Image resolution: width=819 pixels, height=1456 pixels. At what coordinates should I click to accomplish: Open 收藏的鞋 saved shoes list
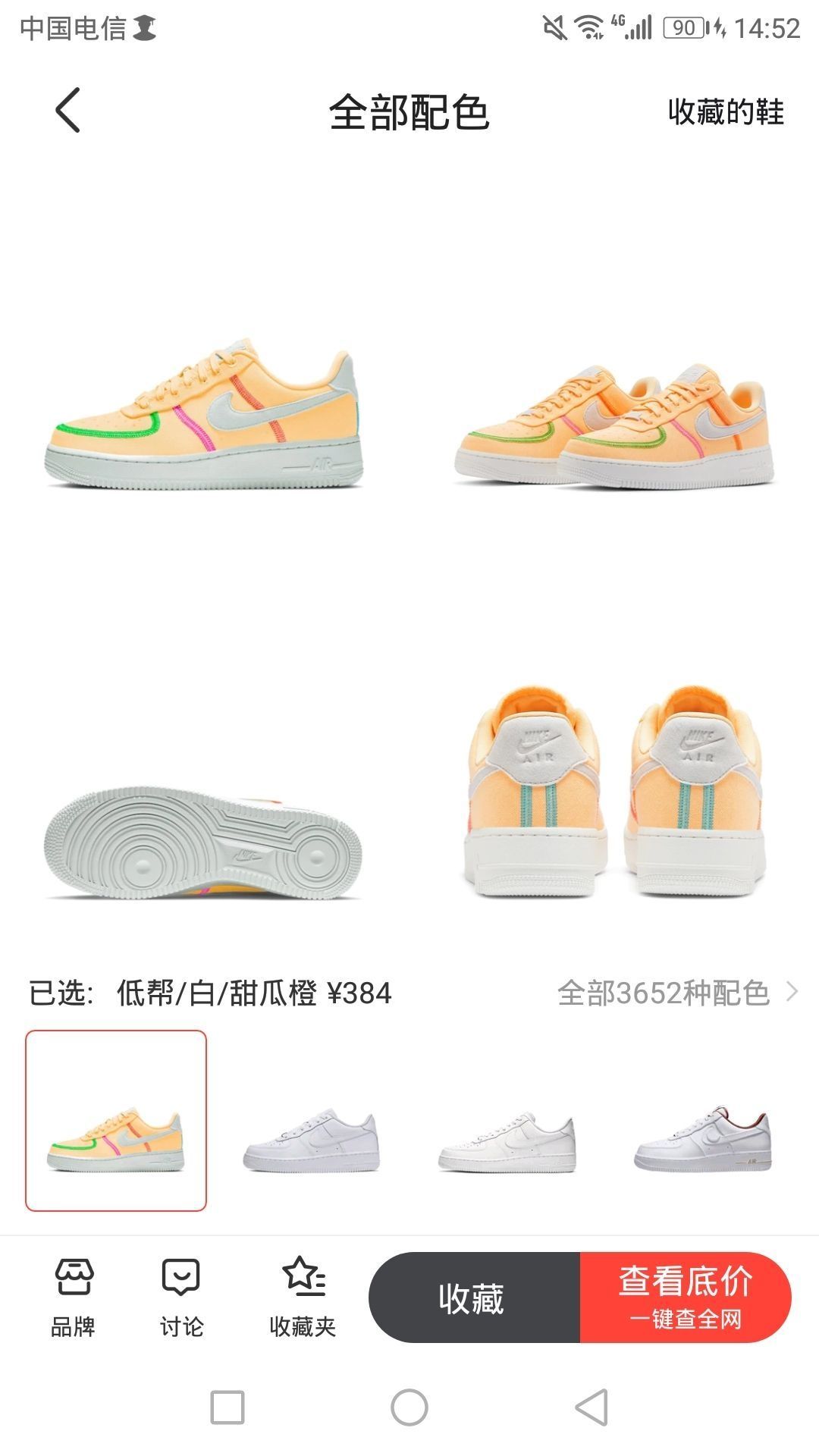click(x=725, y=112)
